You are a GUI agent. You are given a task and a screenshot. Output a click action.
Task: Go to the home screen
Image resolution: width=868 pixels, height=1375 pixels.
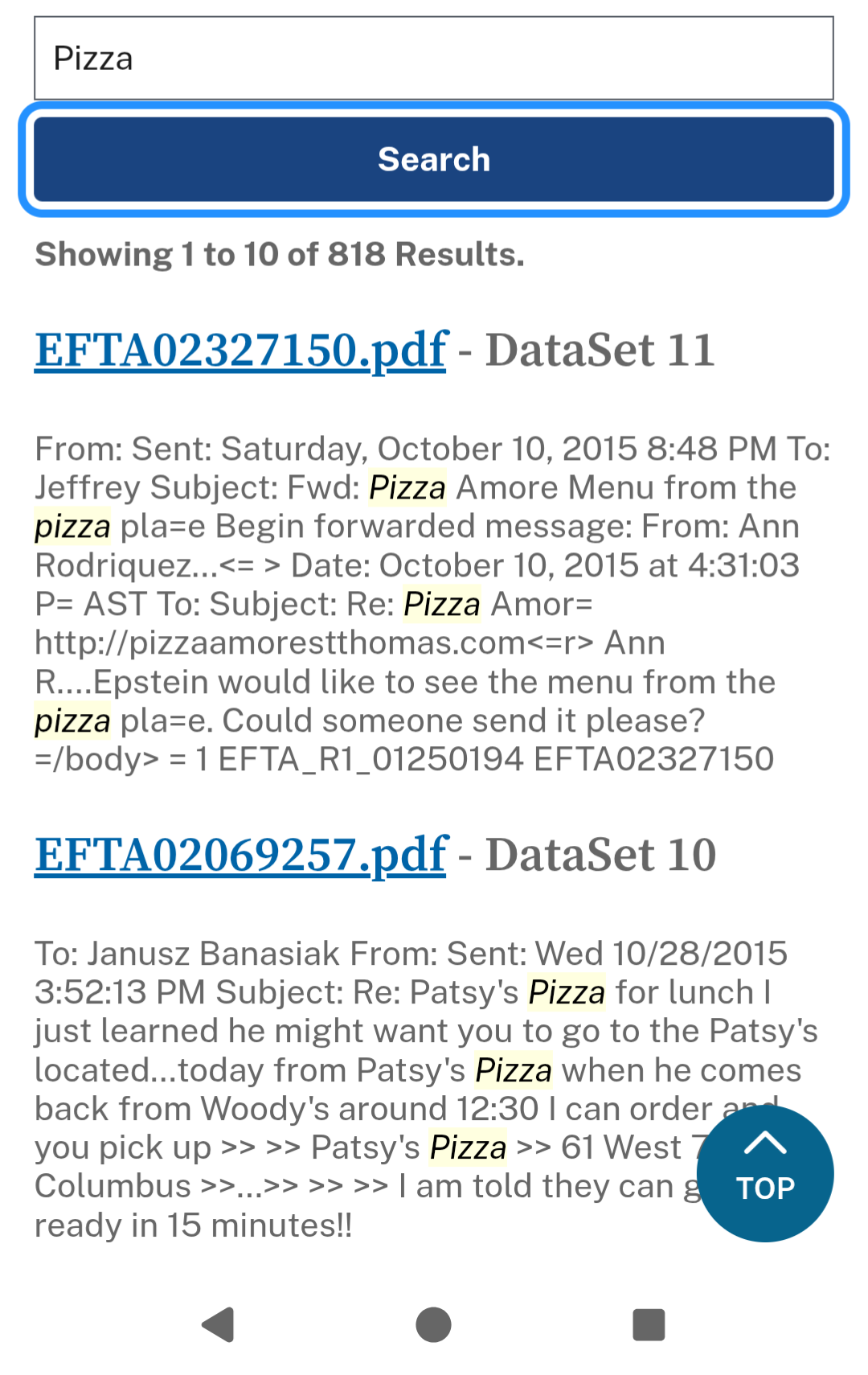click(433, 1324)
